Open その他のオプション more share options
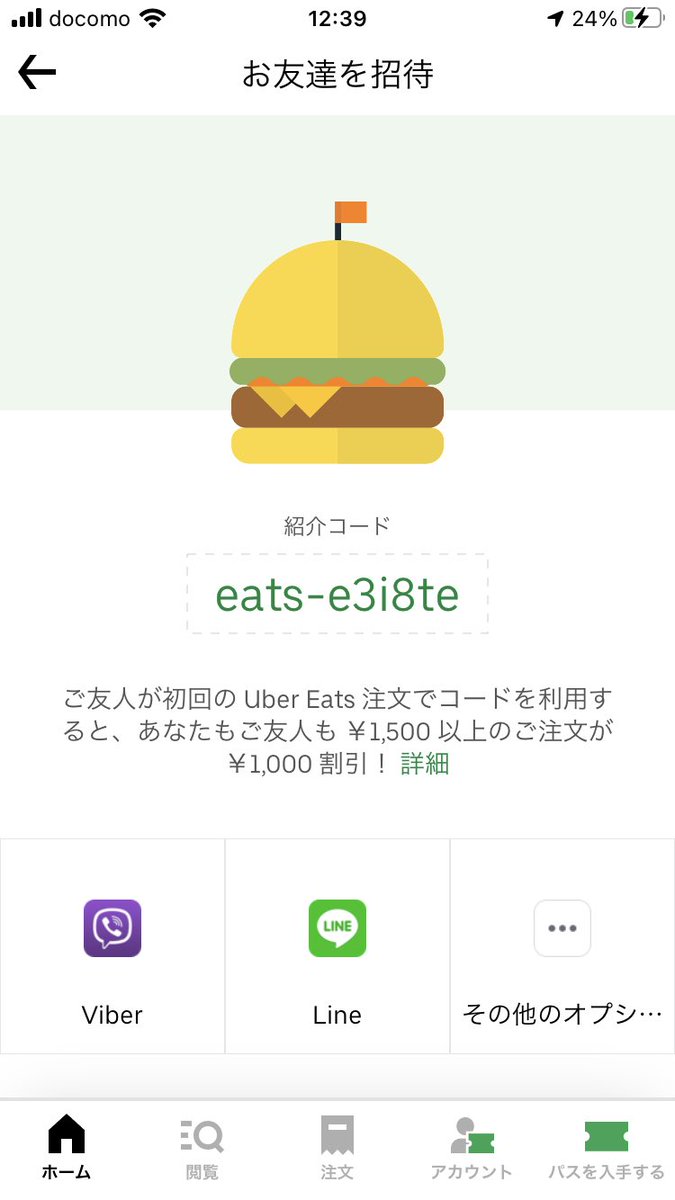The image size is (675, 1200). click(562, 946)
